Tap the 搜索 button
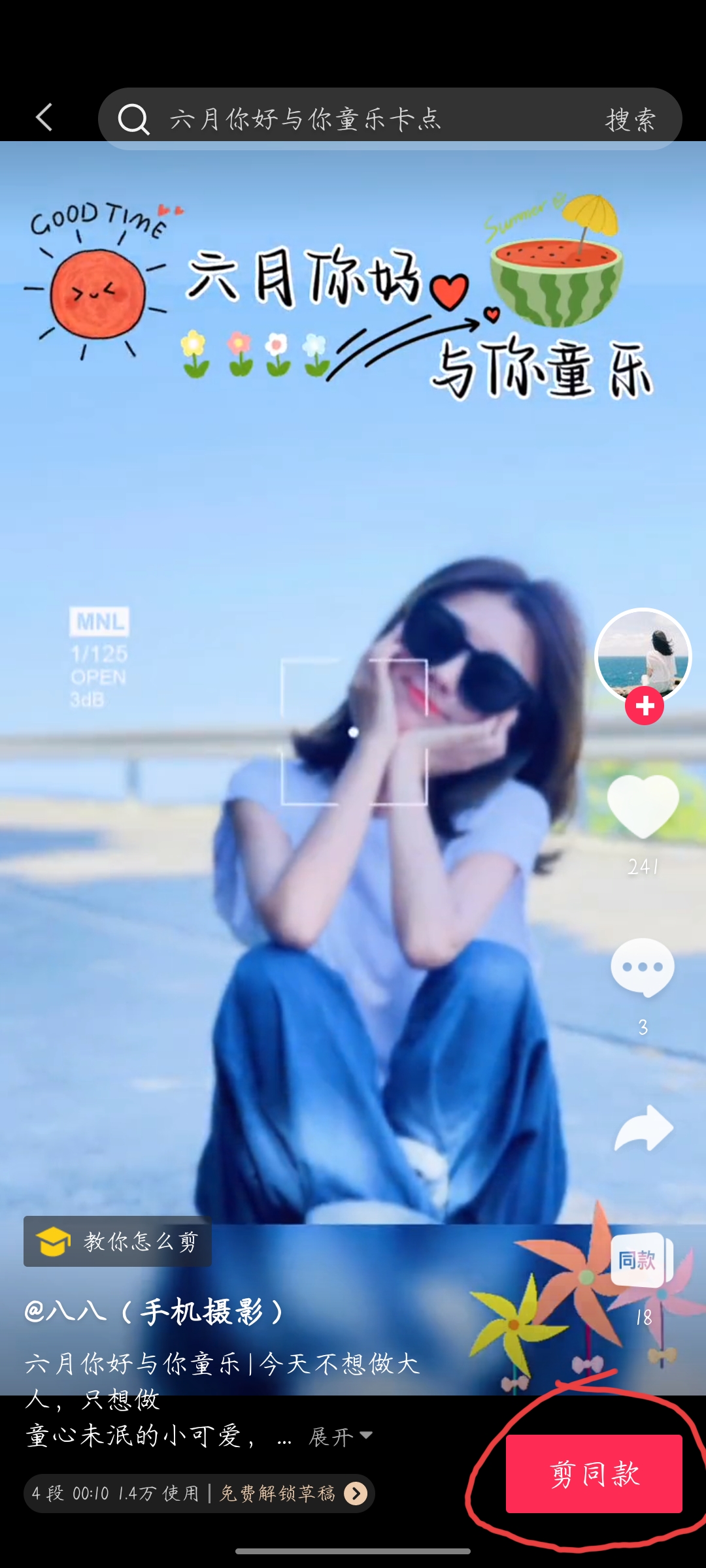706x1568 pixels. click(630, 120)
